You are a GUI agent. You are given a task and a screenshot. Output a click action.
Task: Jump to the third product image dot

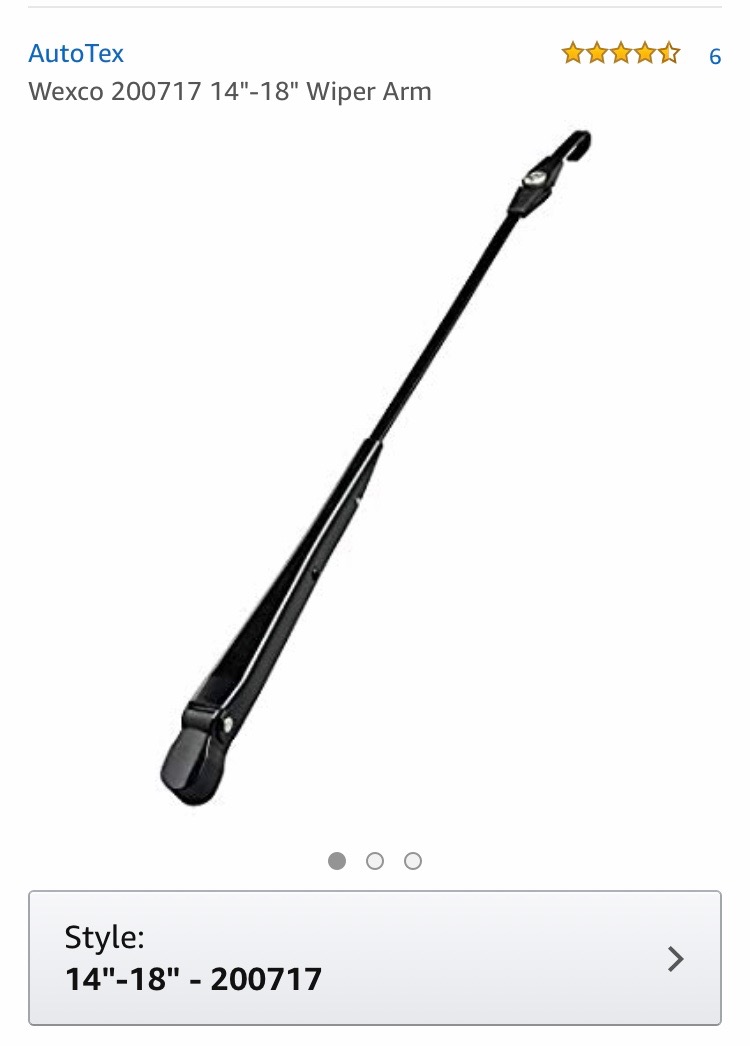coord(413,861)
